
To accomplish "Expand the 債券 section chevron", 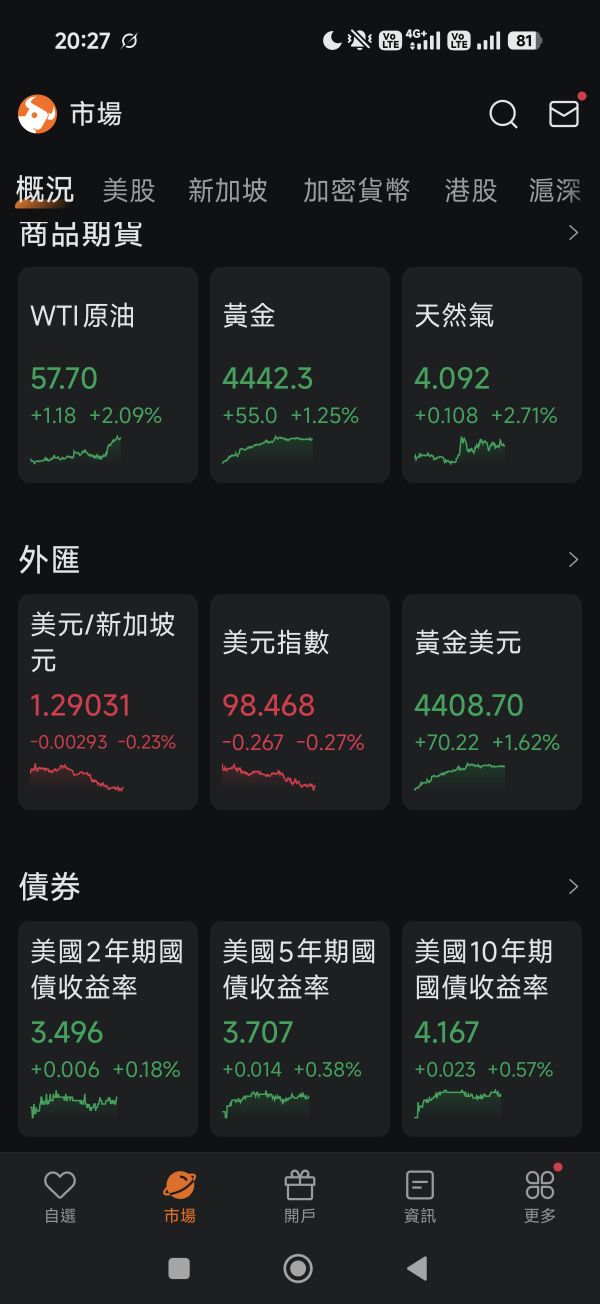I will point(573,887).
